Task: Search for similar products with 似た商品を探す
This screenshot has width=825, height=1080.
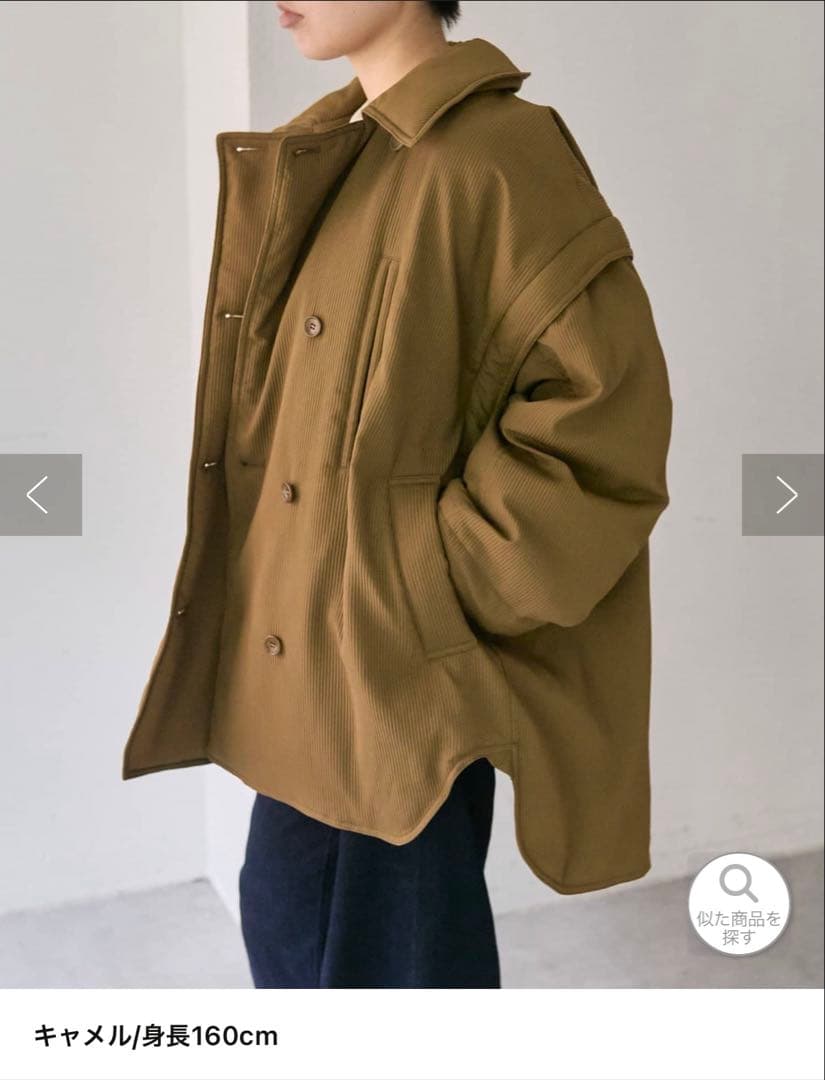Action: coord(739,904)
